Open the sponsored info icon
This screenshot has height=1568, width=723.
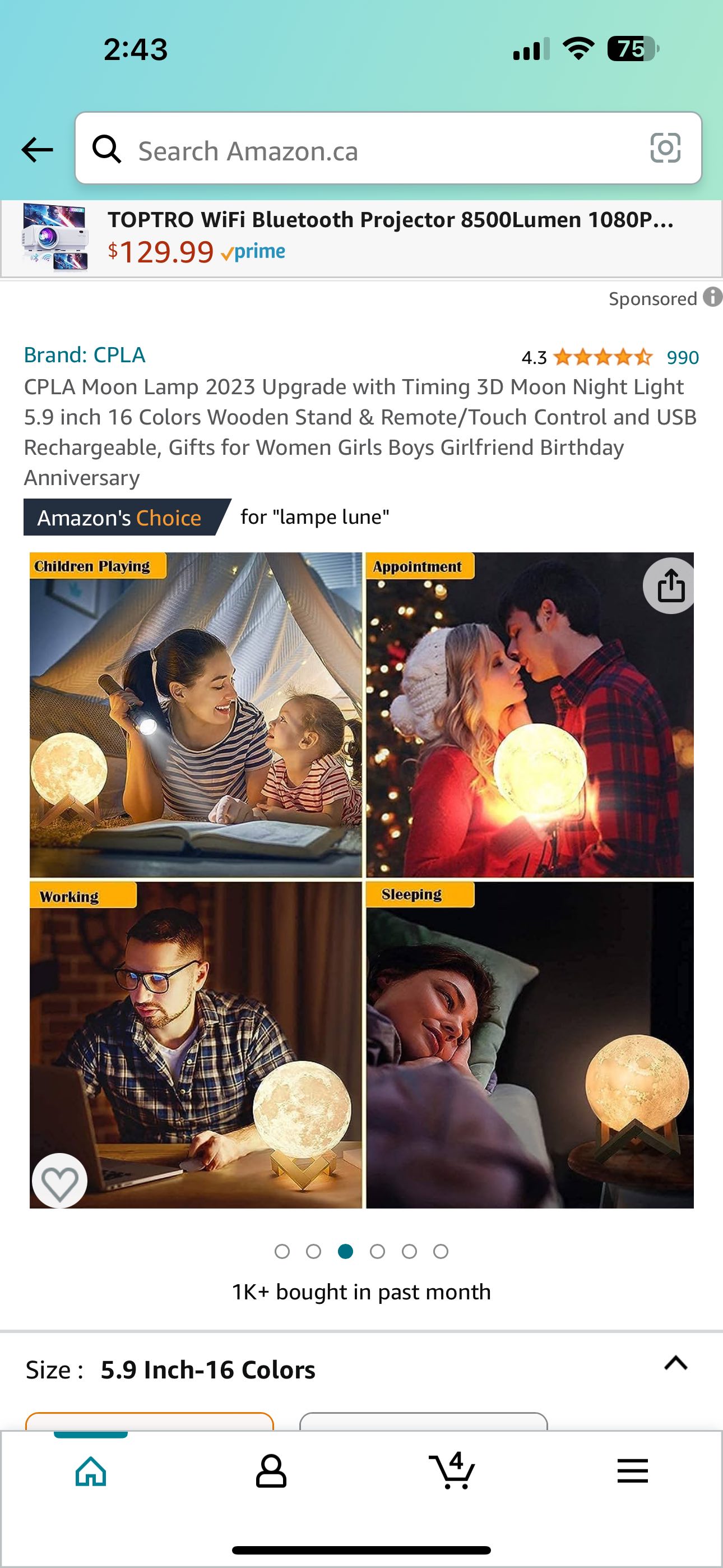711,298
